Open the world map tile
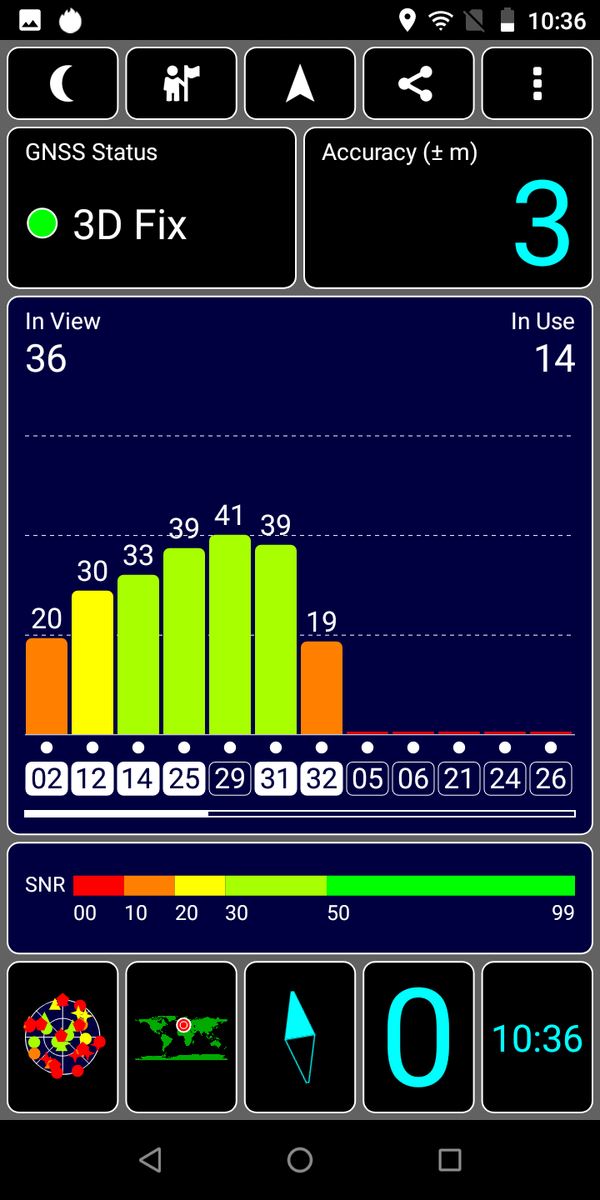 (x=181, y=1037)
